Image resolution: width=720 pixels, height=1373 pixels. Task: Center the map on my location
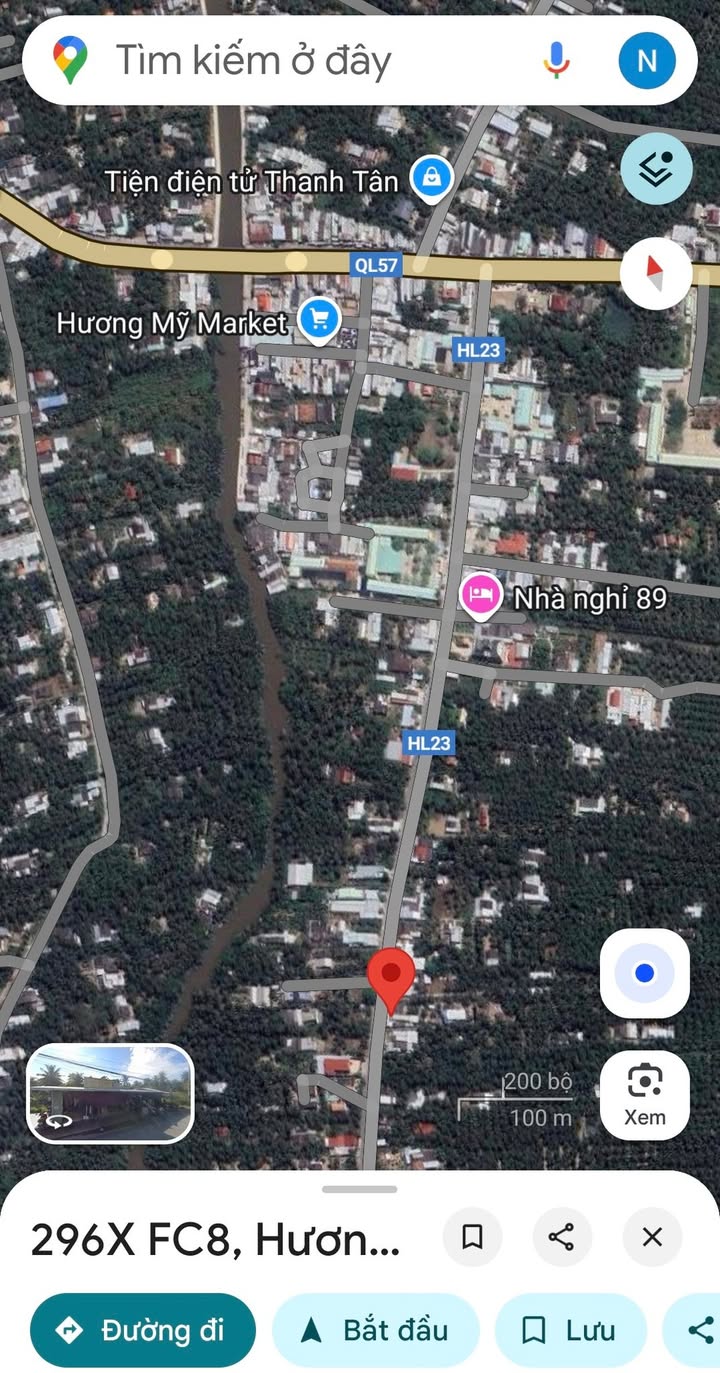tap(645, 973)
